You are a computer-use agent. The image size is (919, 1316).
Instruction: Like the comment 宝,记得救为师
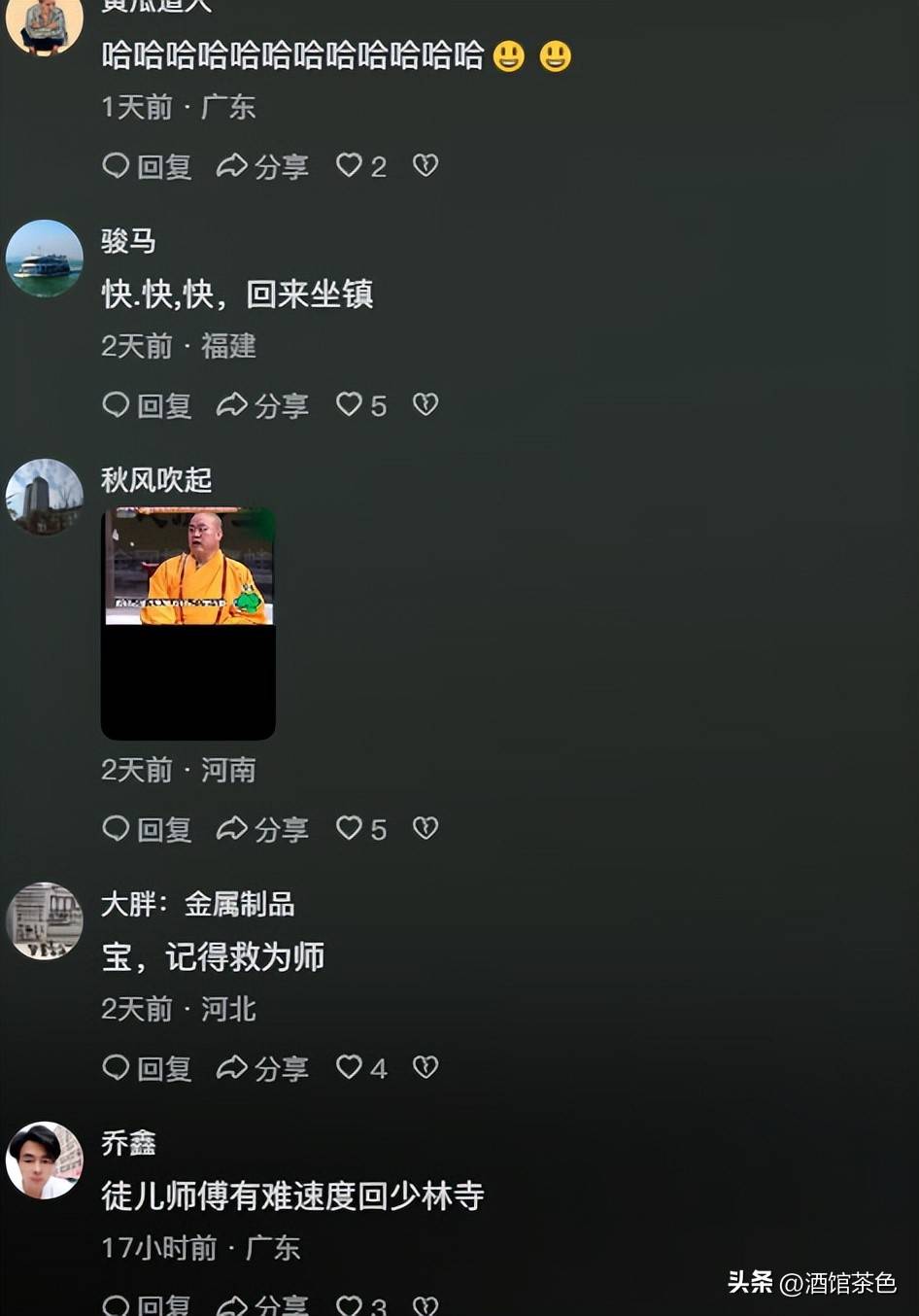pos(350,1067)
